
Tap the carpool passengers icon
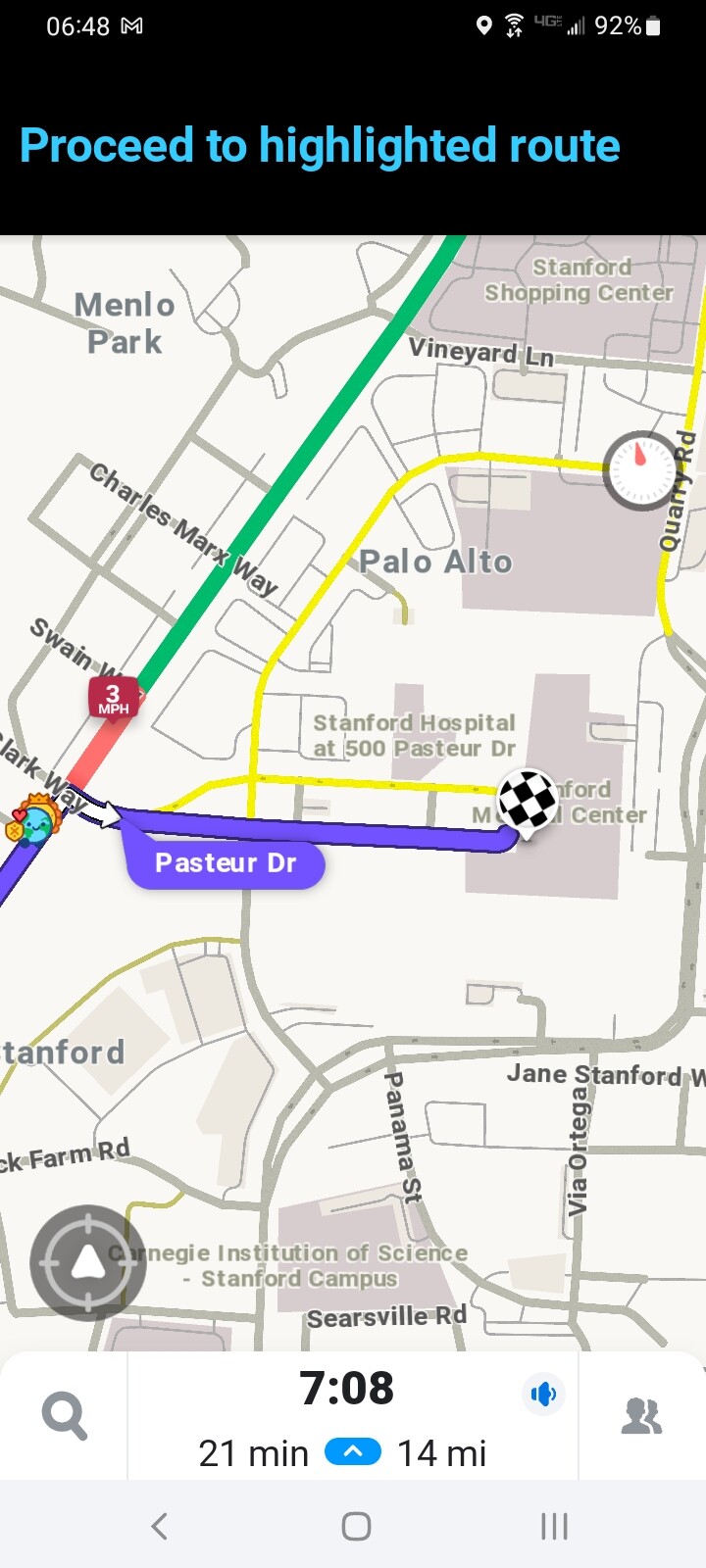tap(642, 1414)
